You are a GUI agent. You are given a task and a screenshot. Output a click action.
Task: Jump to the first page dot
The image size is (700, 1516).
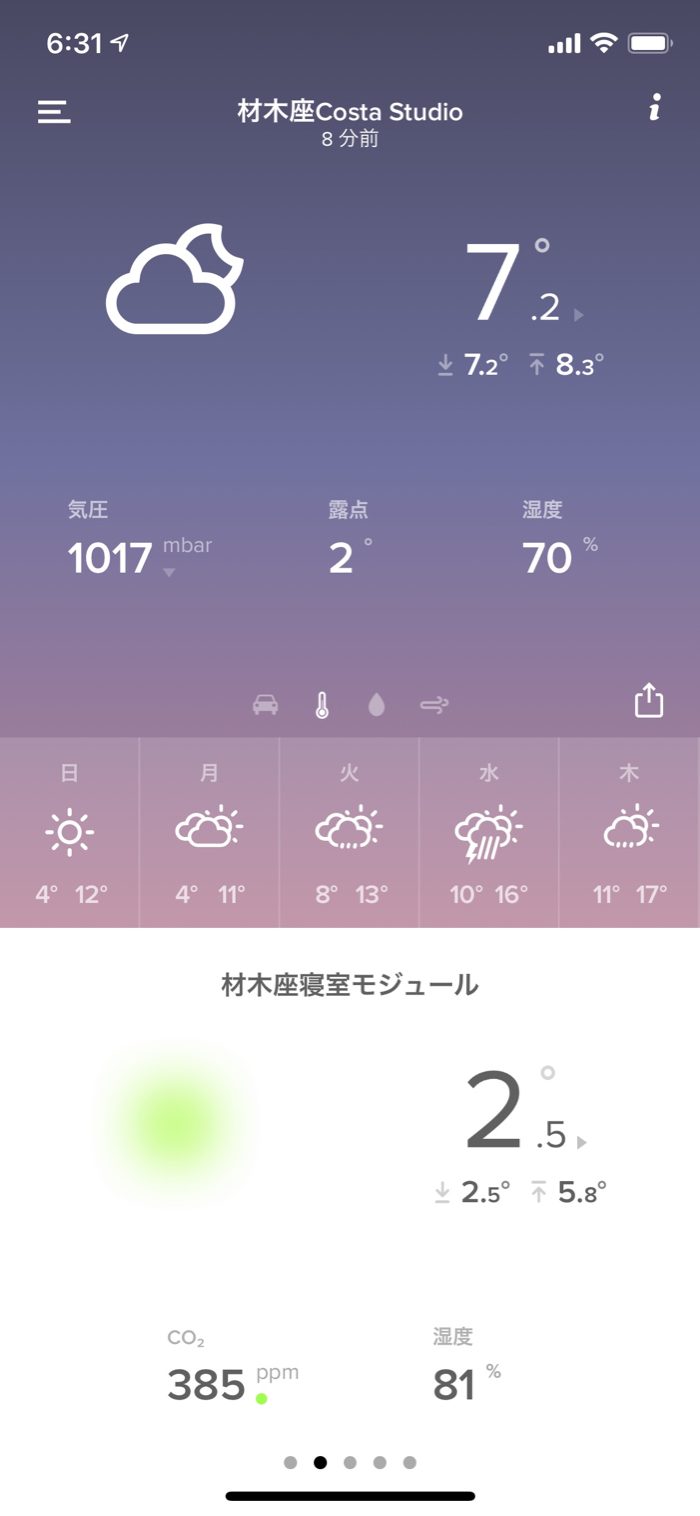pyautogui.click(x=290, y=1462)
